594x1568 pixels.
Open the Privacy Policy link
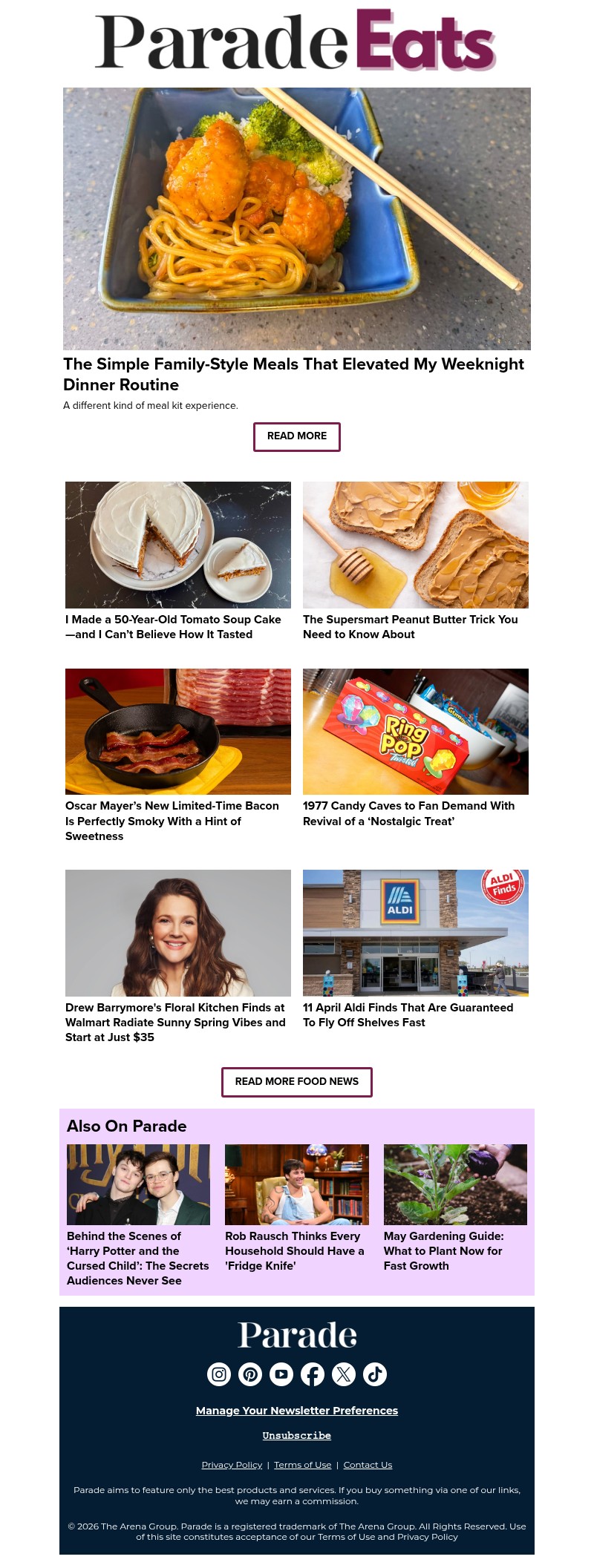pos(232,1464)
